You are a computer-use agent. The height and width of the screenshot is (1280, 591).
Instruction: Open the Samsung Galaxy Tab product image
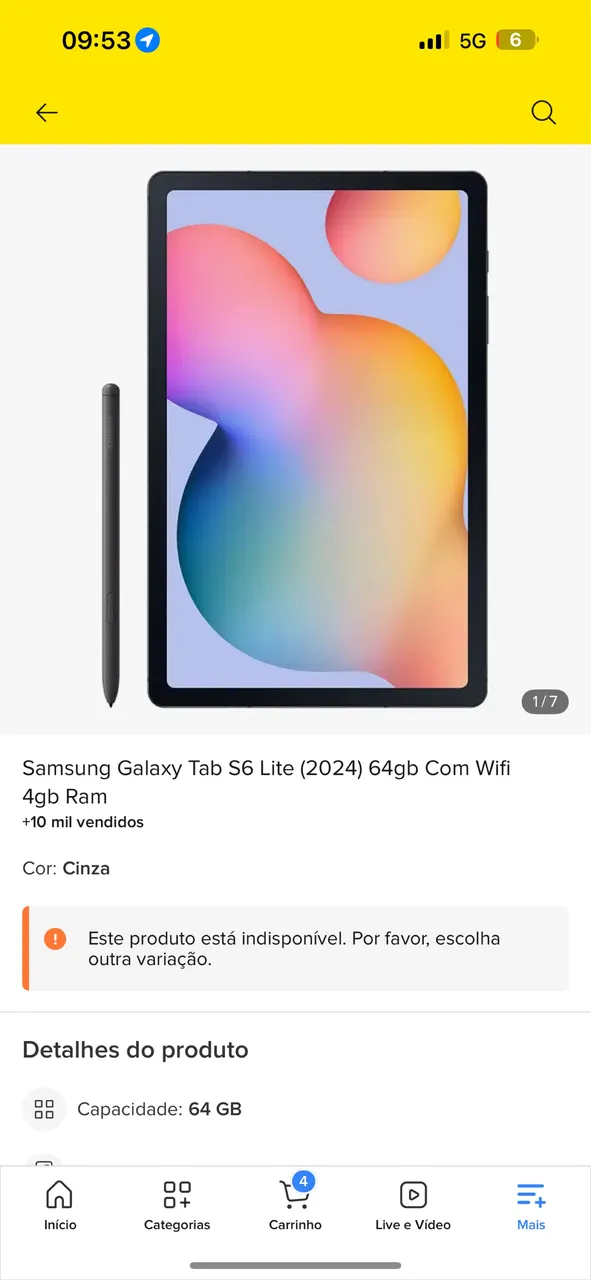296,440
